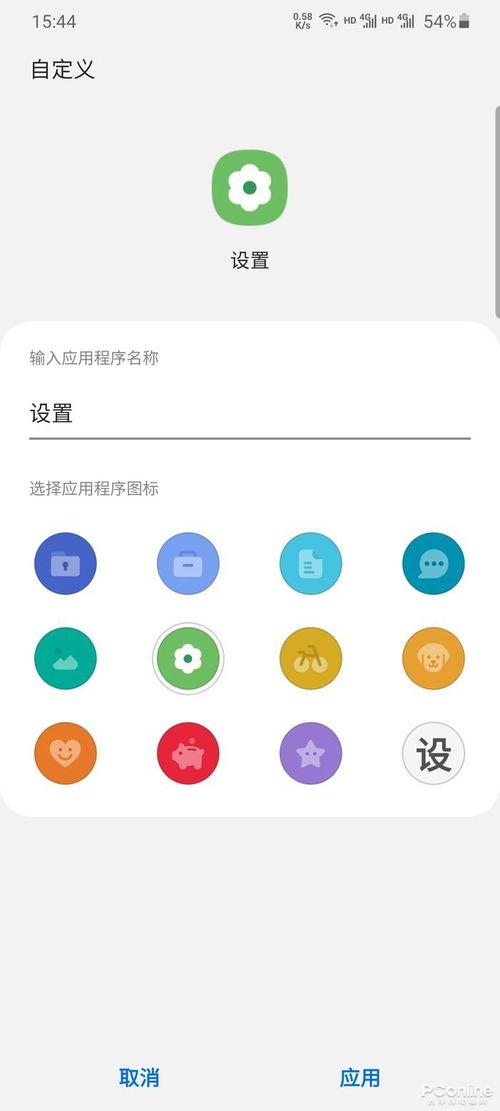This screenshot has width=500, height=1111.
Task: Choose the briefcase icon
Action: [x=188, y=563]
